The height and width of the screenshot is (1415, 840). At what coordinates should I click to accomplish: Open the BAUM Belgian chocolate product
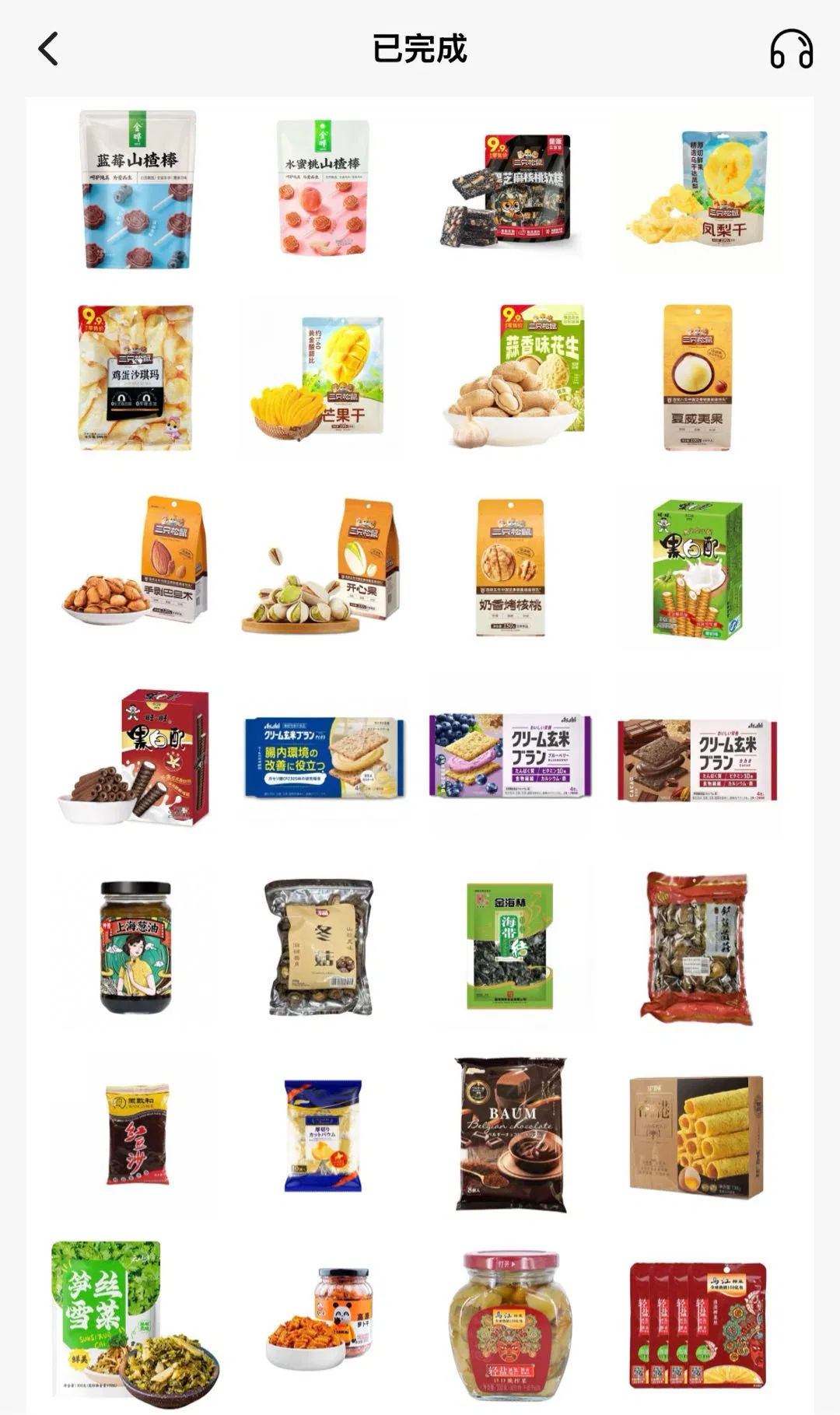[x=510, y=1134]
